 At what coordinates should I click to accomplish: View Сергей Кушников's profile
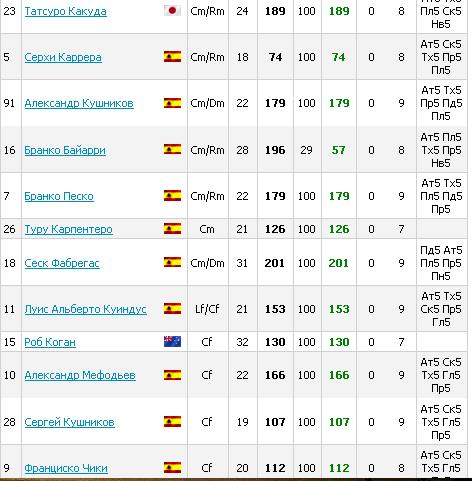tap(70, 422)
